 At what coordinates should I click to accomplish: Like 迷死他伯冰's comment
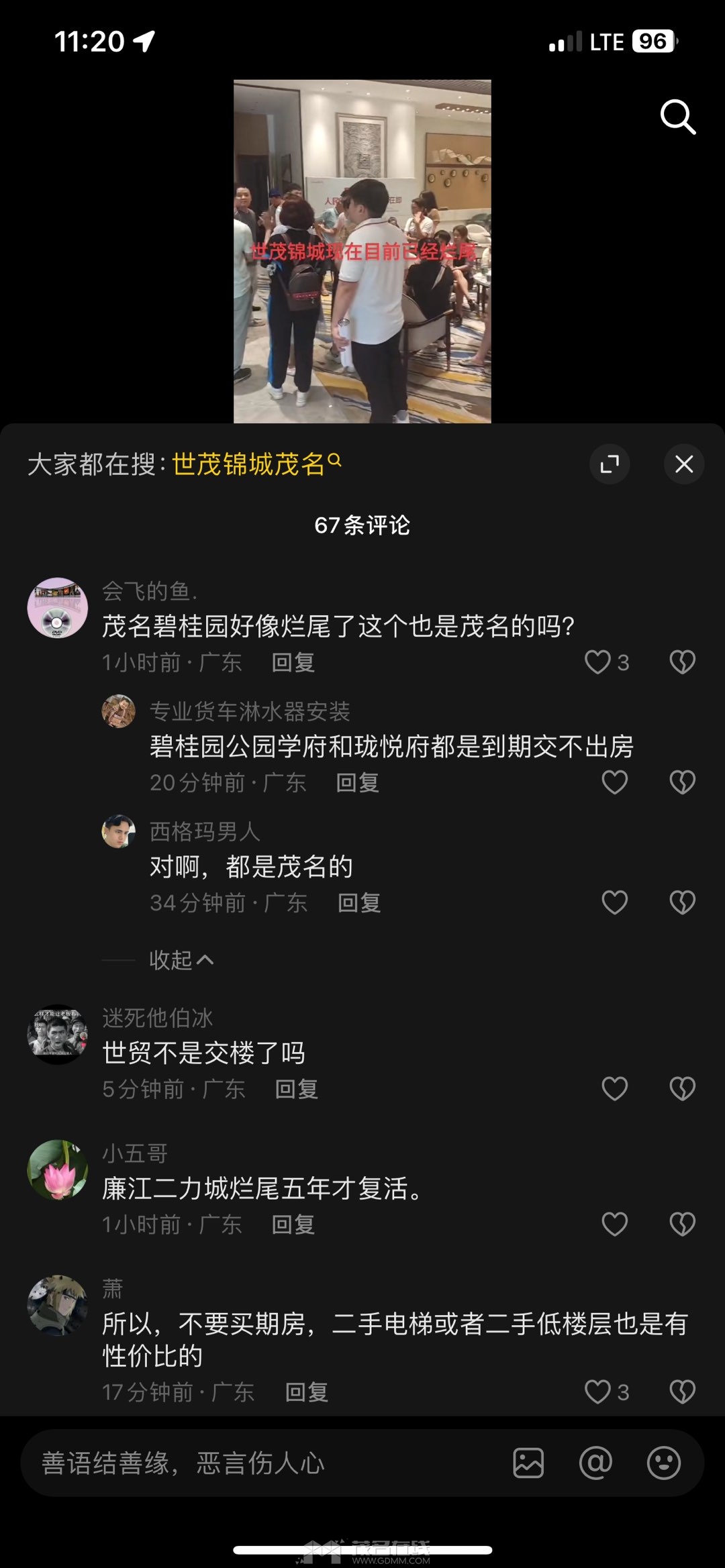(614, 1089)
